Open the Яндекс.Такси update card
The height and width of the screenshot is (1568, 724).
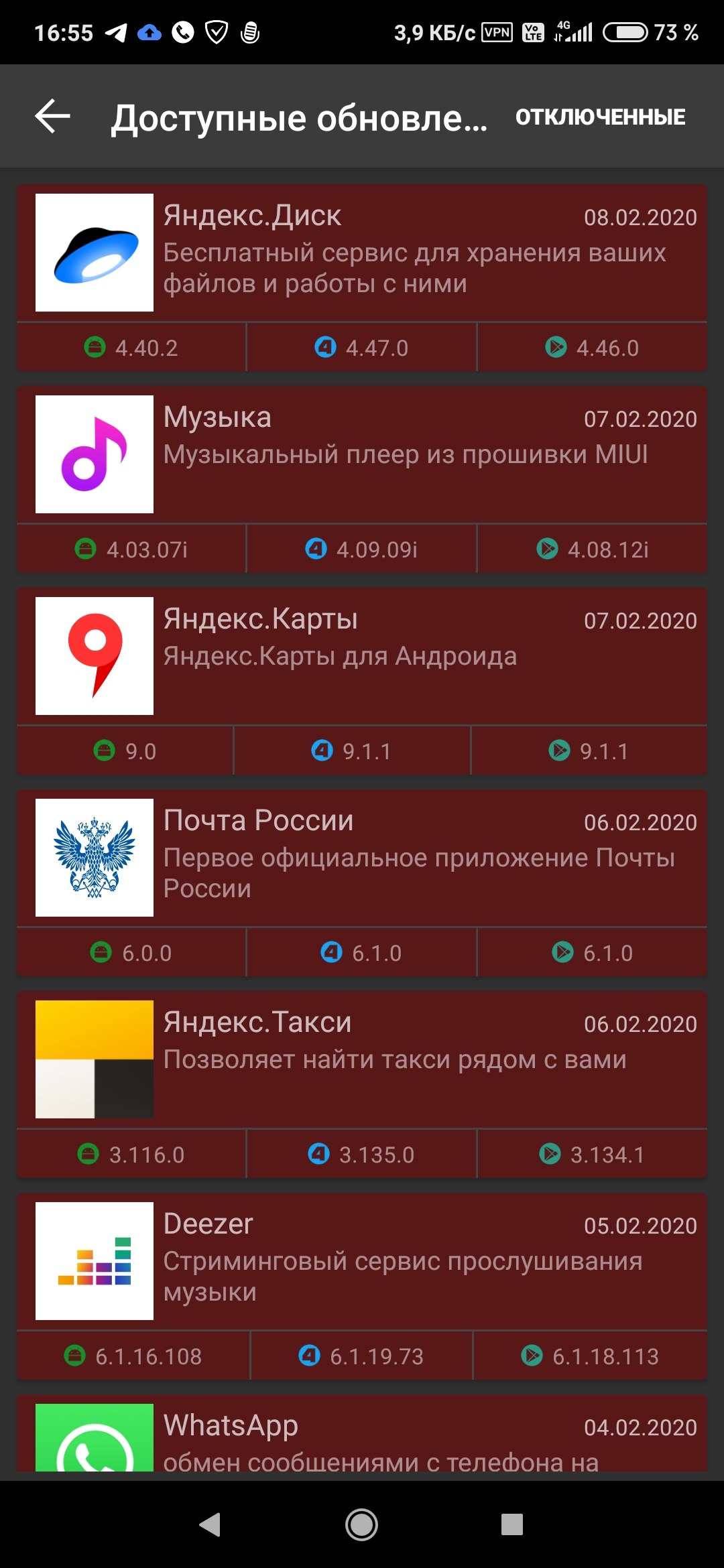[x=362, y=1060]
